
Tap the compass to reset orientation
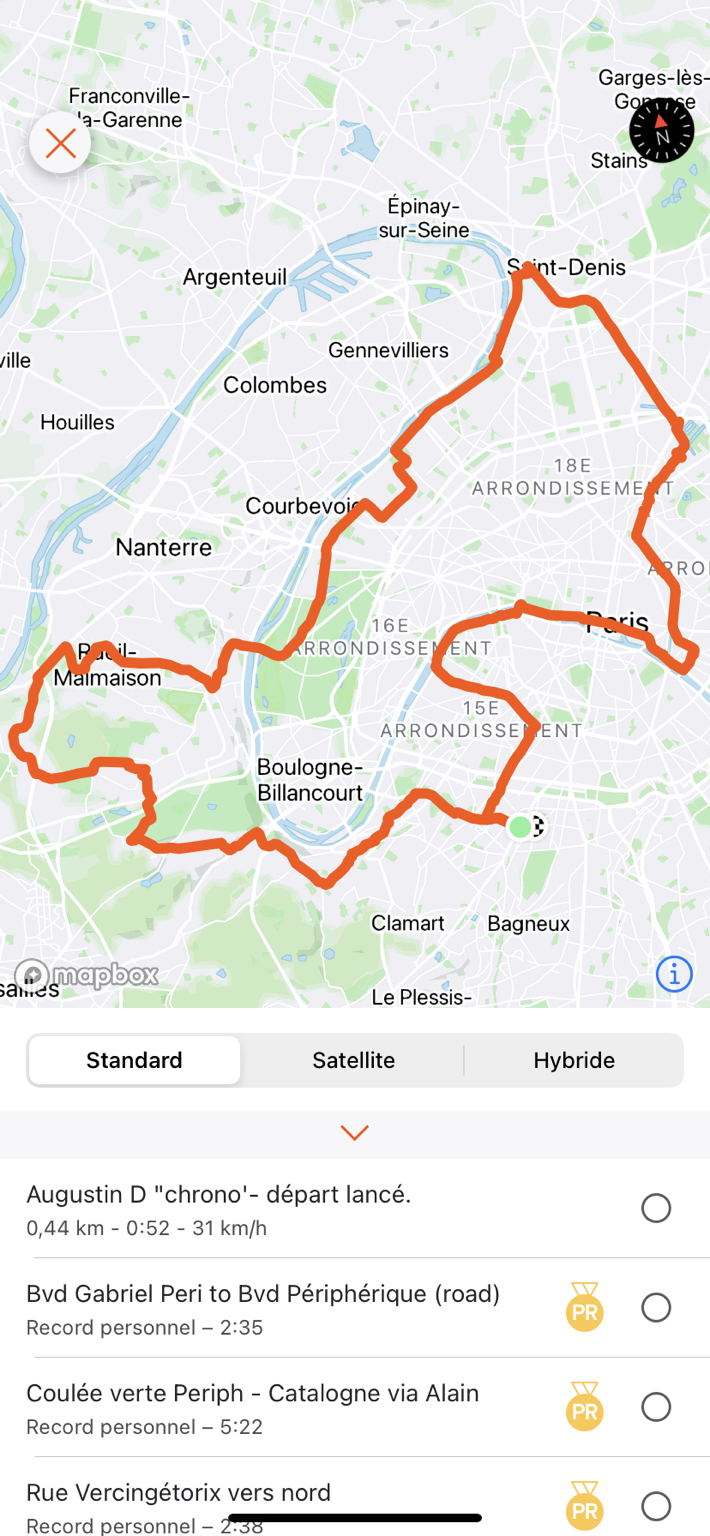pos(661,131)
